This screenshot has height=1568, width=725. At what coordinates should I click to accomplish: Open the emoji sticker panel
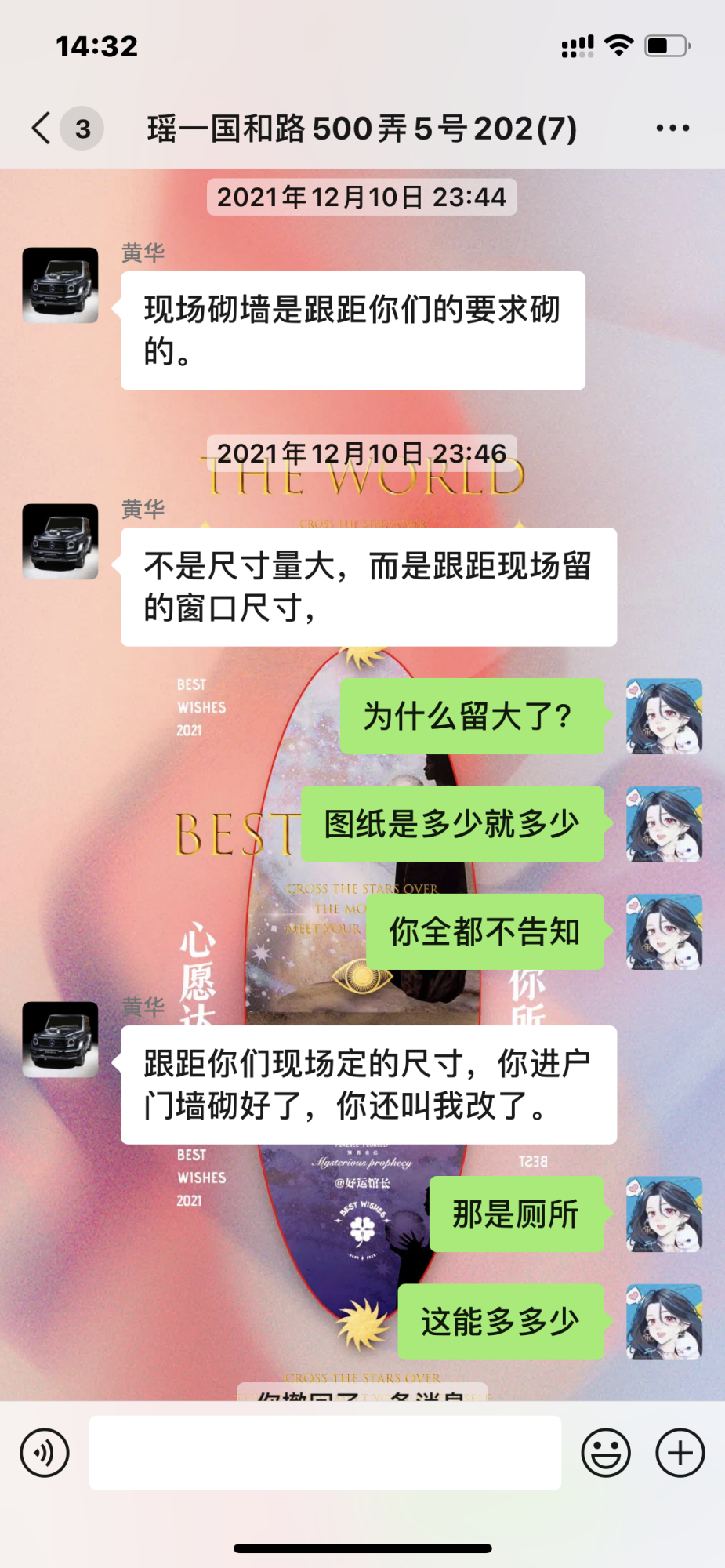tap(605, 1453)
